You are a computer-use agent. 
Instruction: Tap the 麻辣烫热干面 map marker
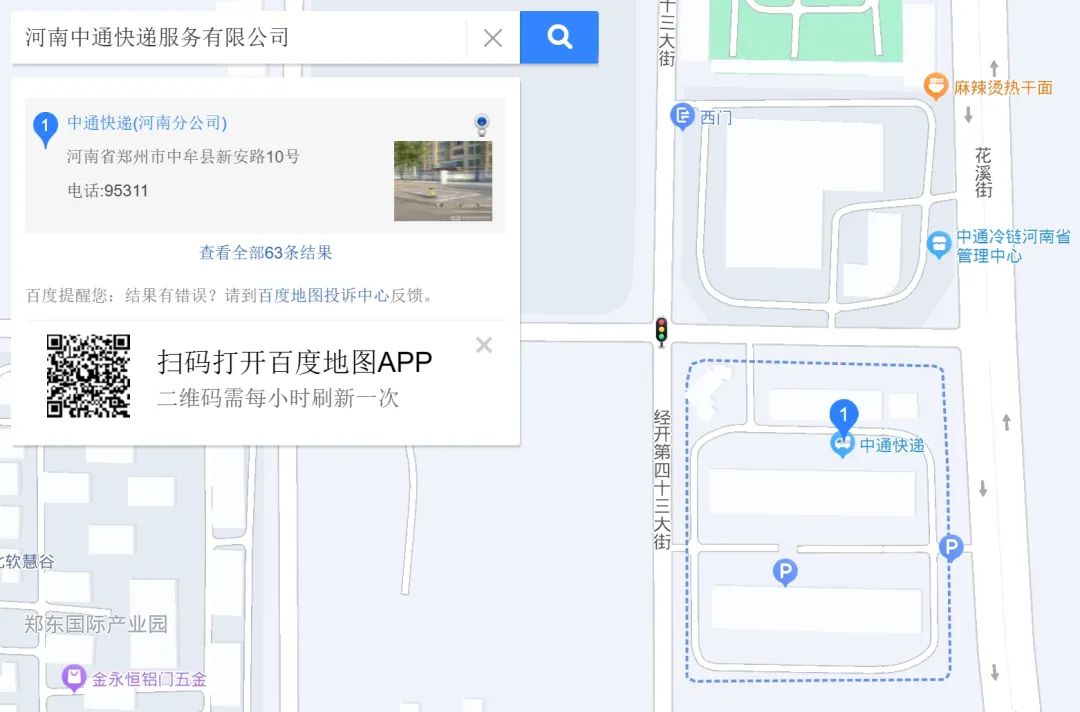936,87
